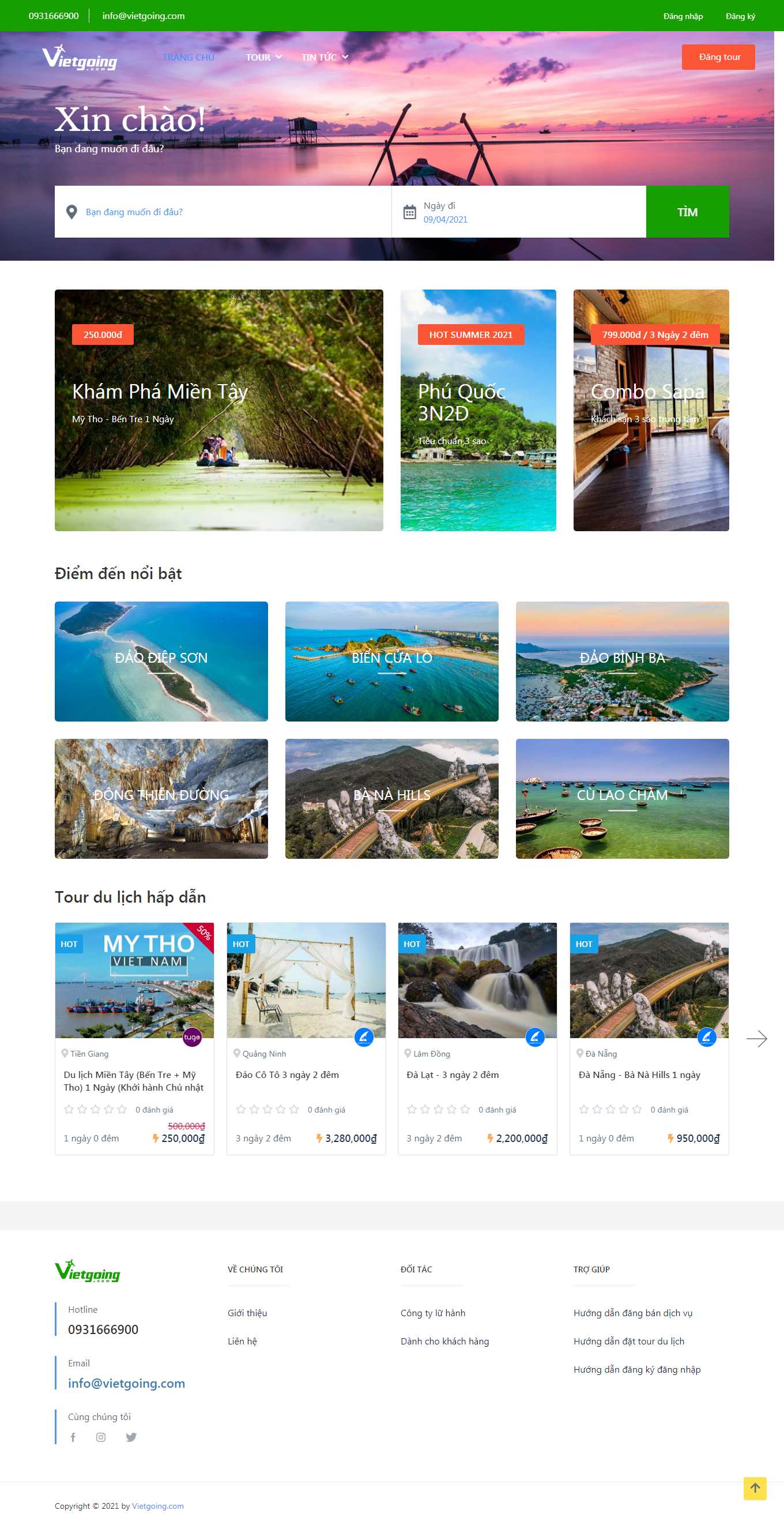Viewport: 784px width, 1529px height.
Task: Tap the Đăng tour button
Action: pos(718,57)
